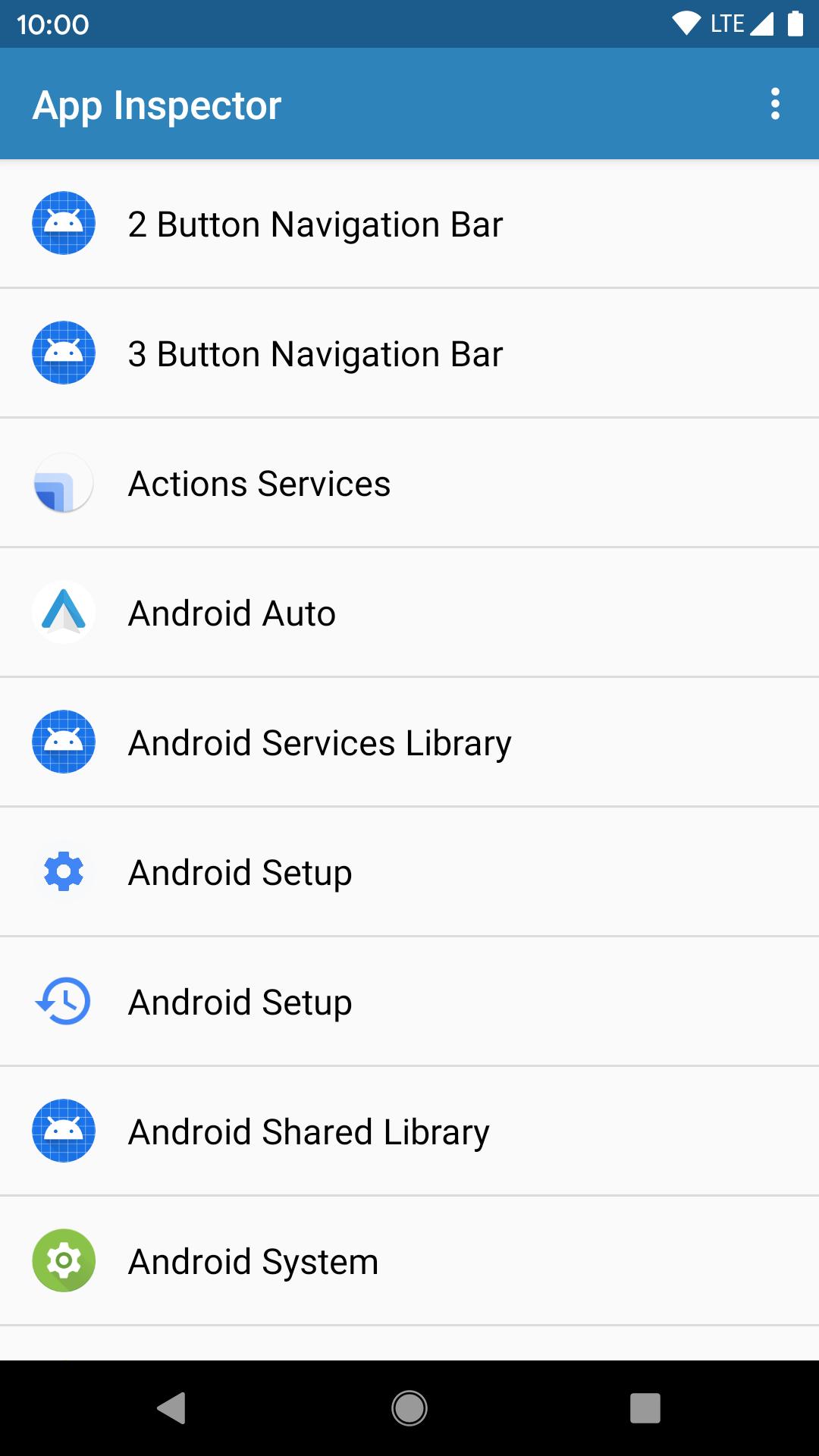Click the green Android System gear icon
The width and height of the screenshot is (819, 1456).
64,1261
